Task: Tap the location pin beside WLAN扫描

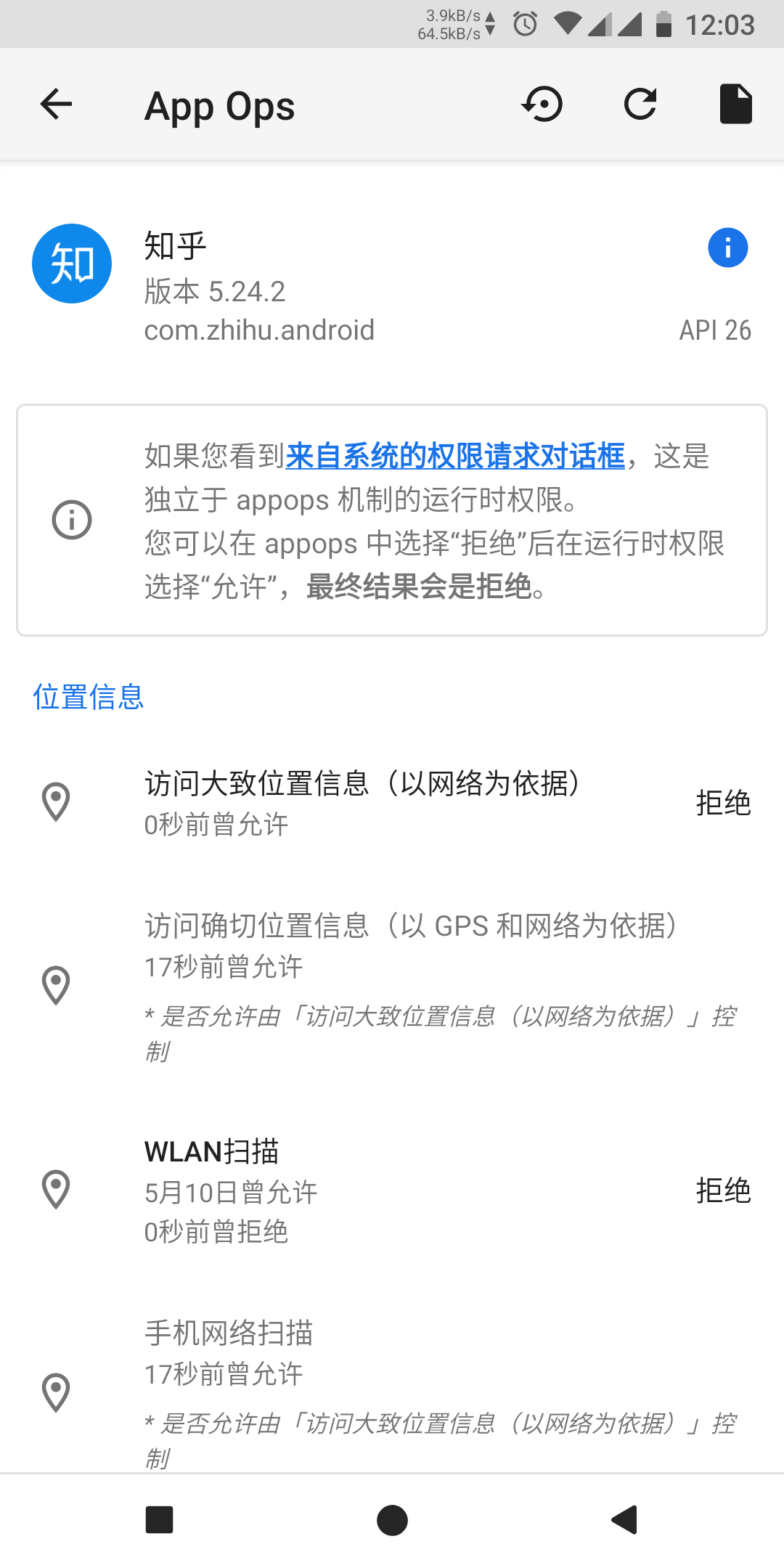Action: [57, 1189]
